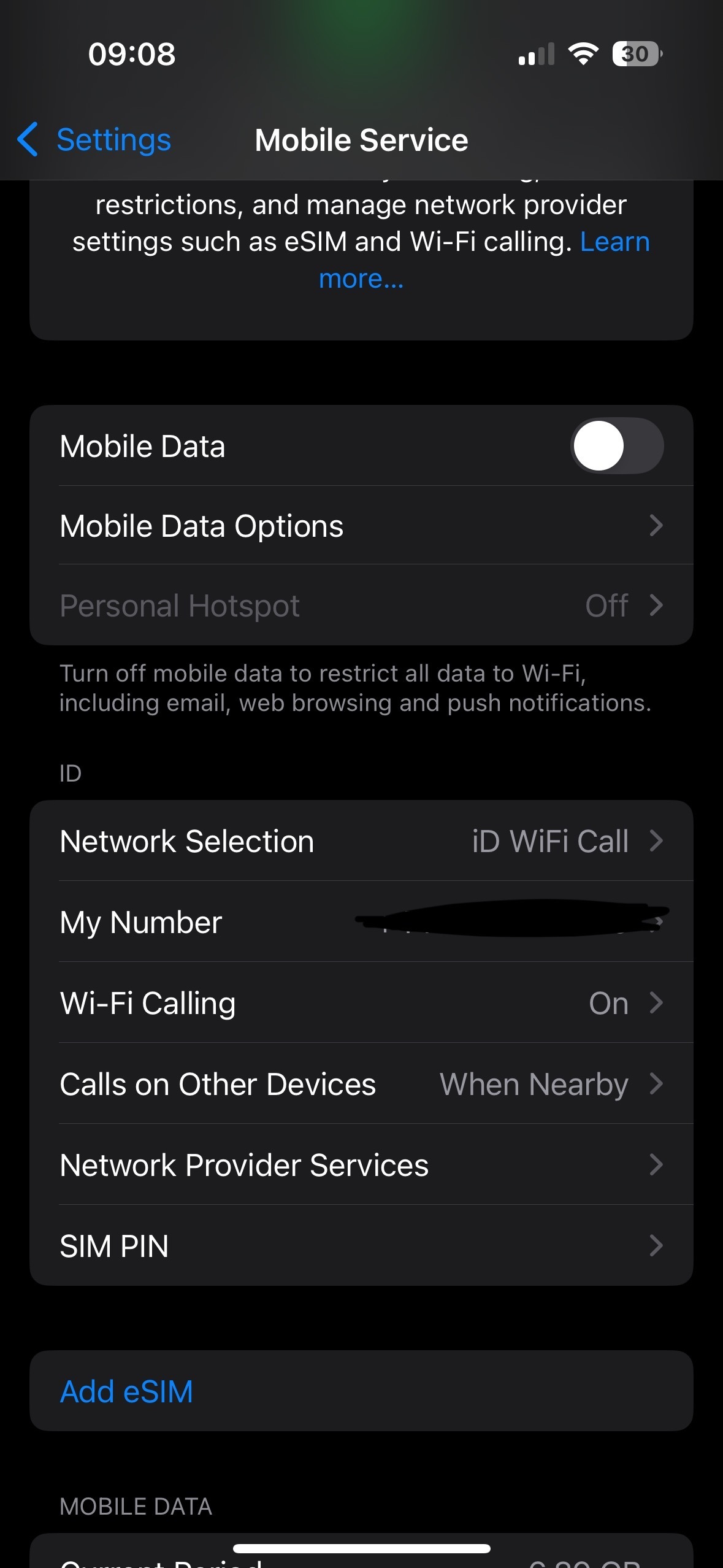Screen dimensions: 723x1568
Task: View the My Number row
Action: [361, 922]
